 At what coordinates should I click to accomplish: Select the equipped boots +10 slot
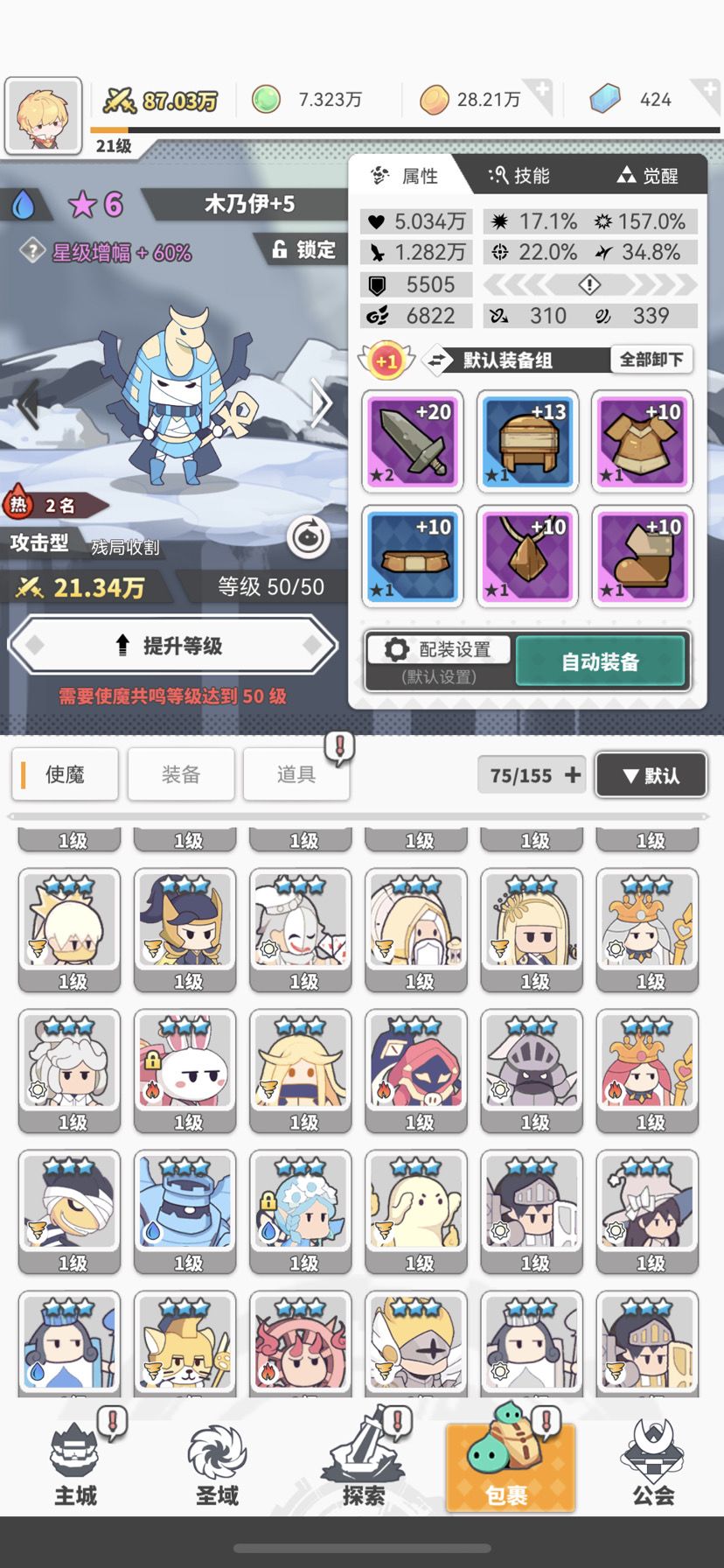pos(642,557)
